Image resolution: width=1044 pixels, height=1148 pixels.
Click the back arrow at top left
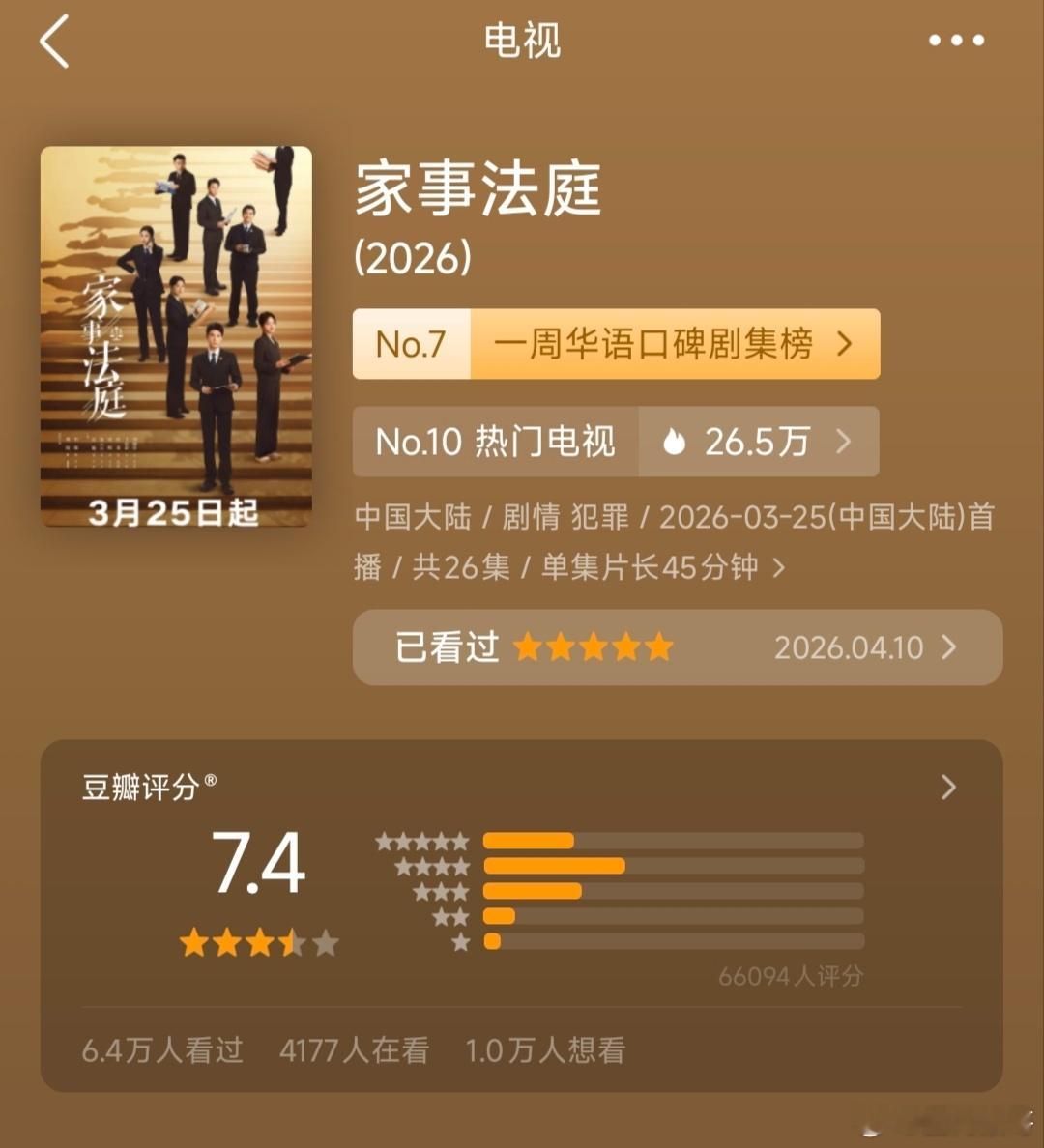[55, 41]
